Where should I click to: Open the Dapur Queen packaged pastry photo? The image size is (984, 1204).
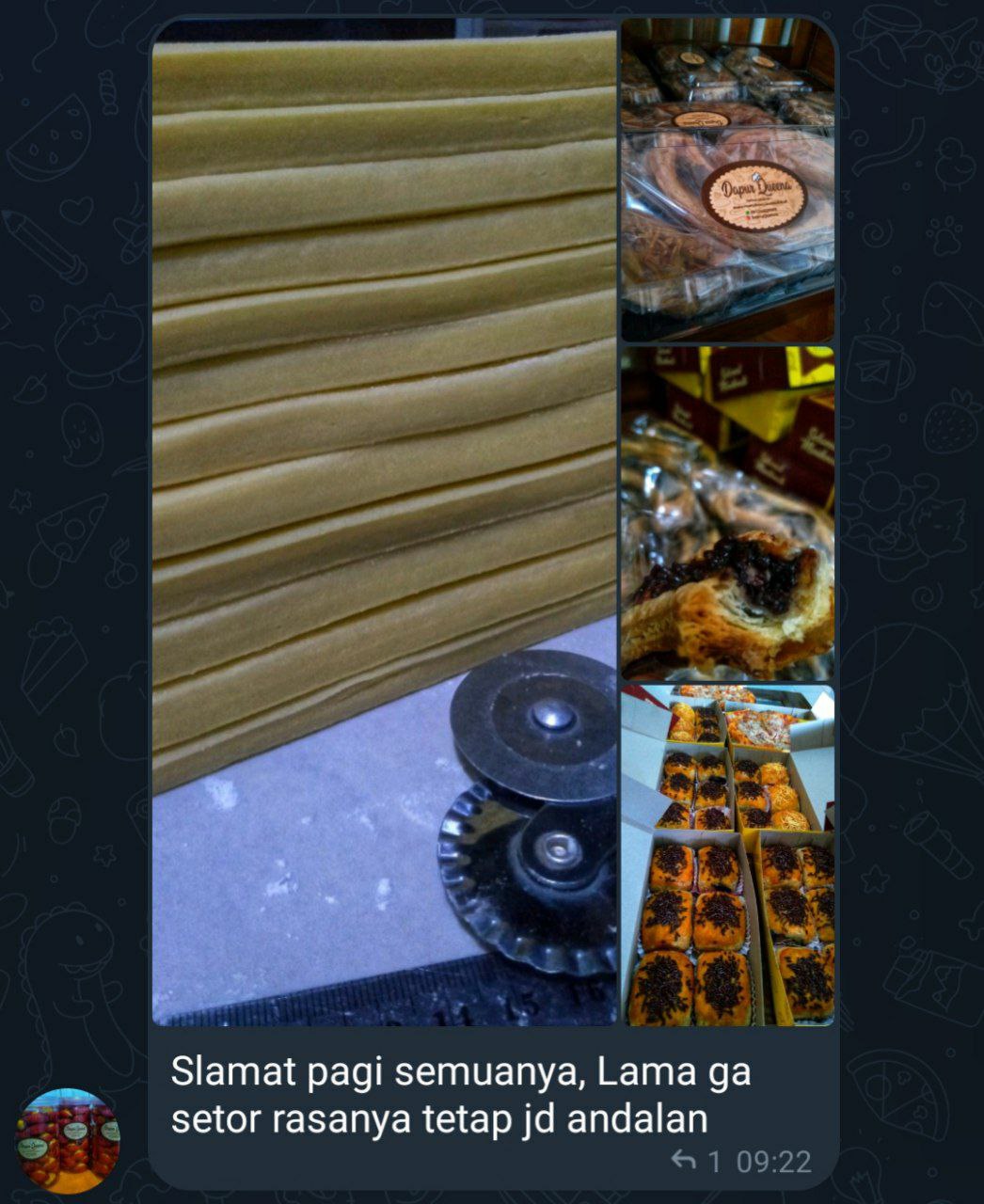[x=727, y=180]
